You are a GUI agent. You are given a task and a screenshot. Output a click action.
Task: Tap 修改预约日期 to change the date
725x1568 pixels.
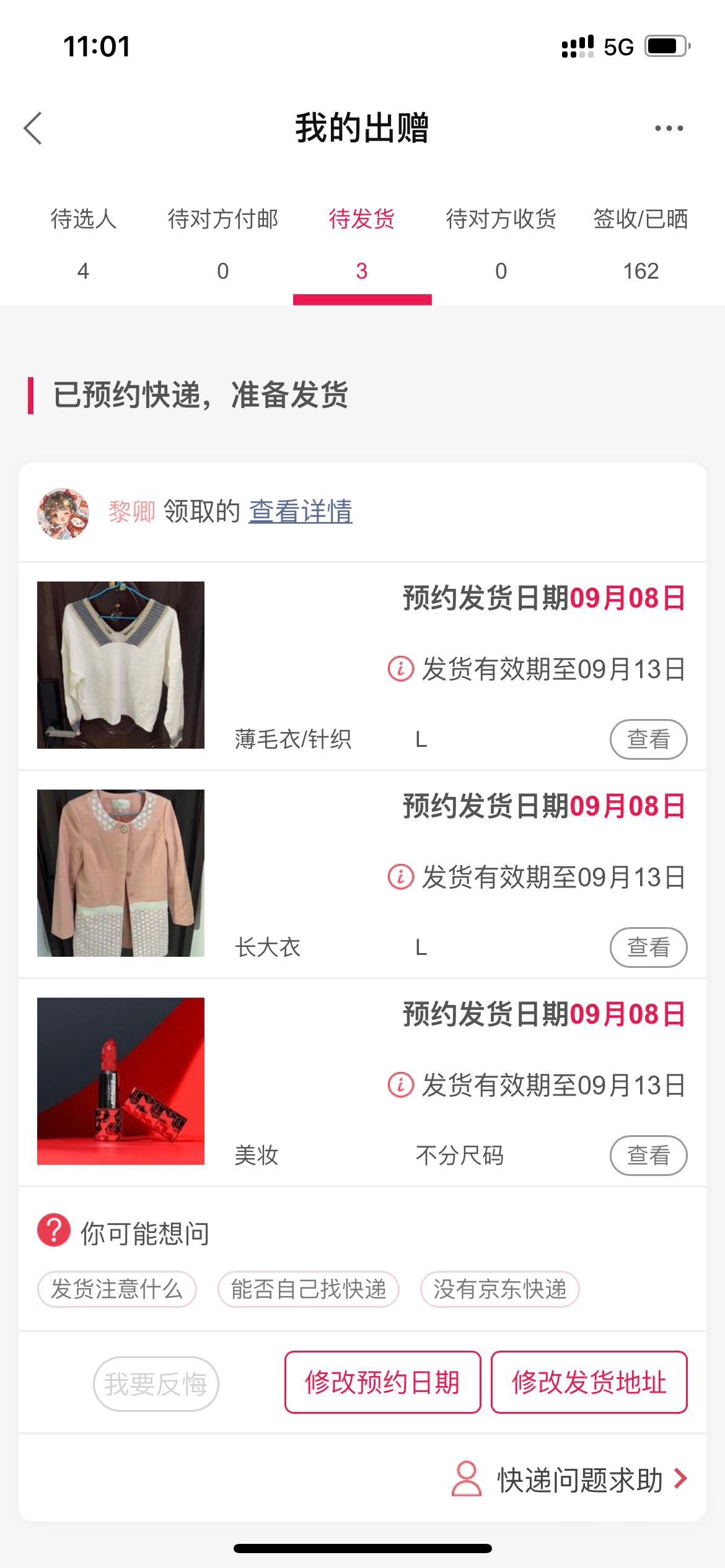coord(382,1382)
